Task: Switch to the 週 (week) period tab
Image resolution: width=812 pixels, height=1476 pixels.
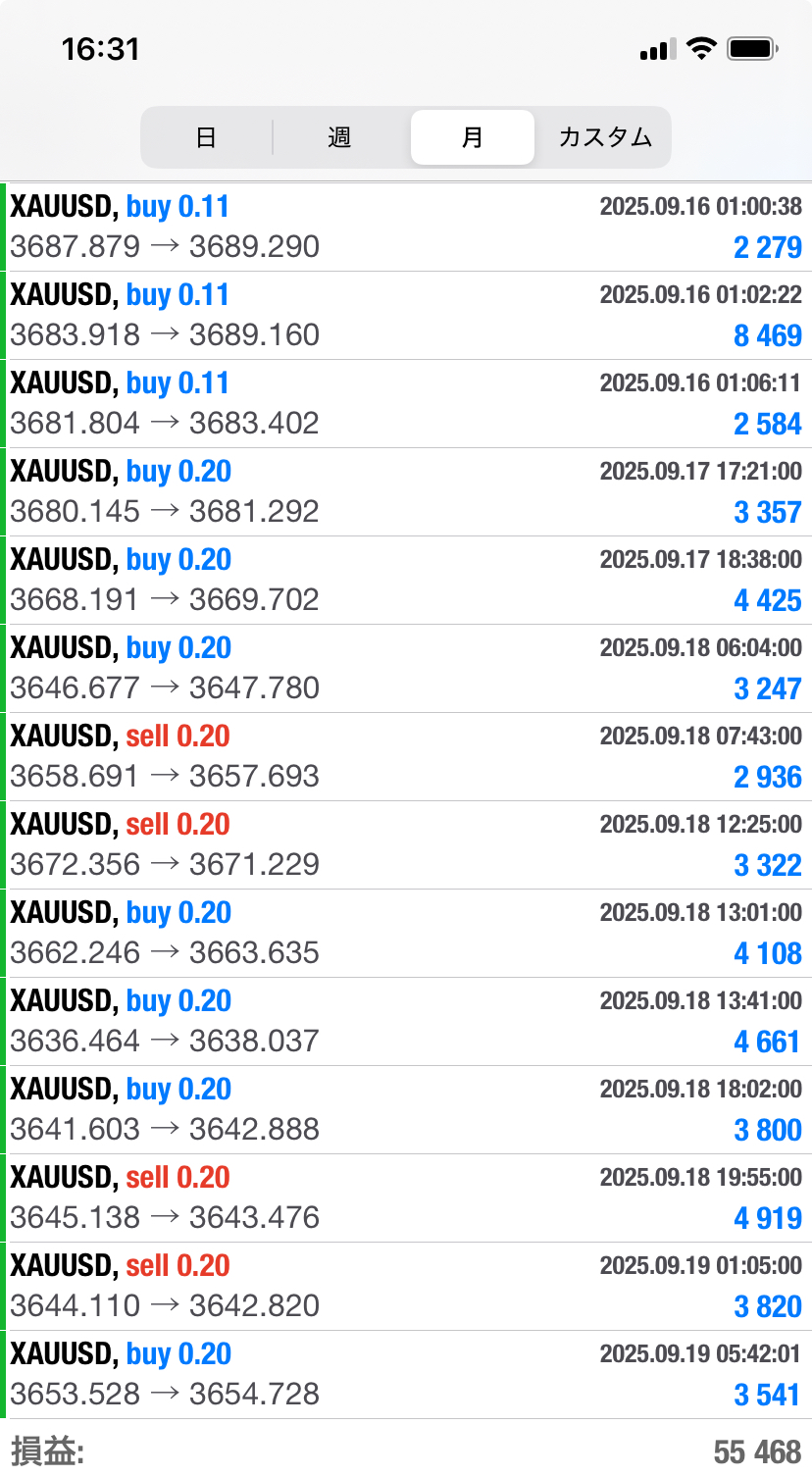Action: (339, 137)
